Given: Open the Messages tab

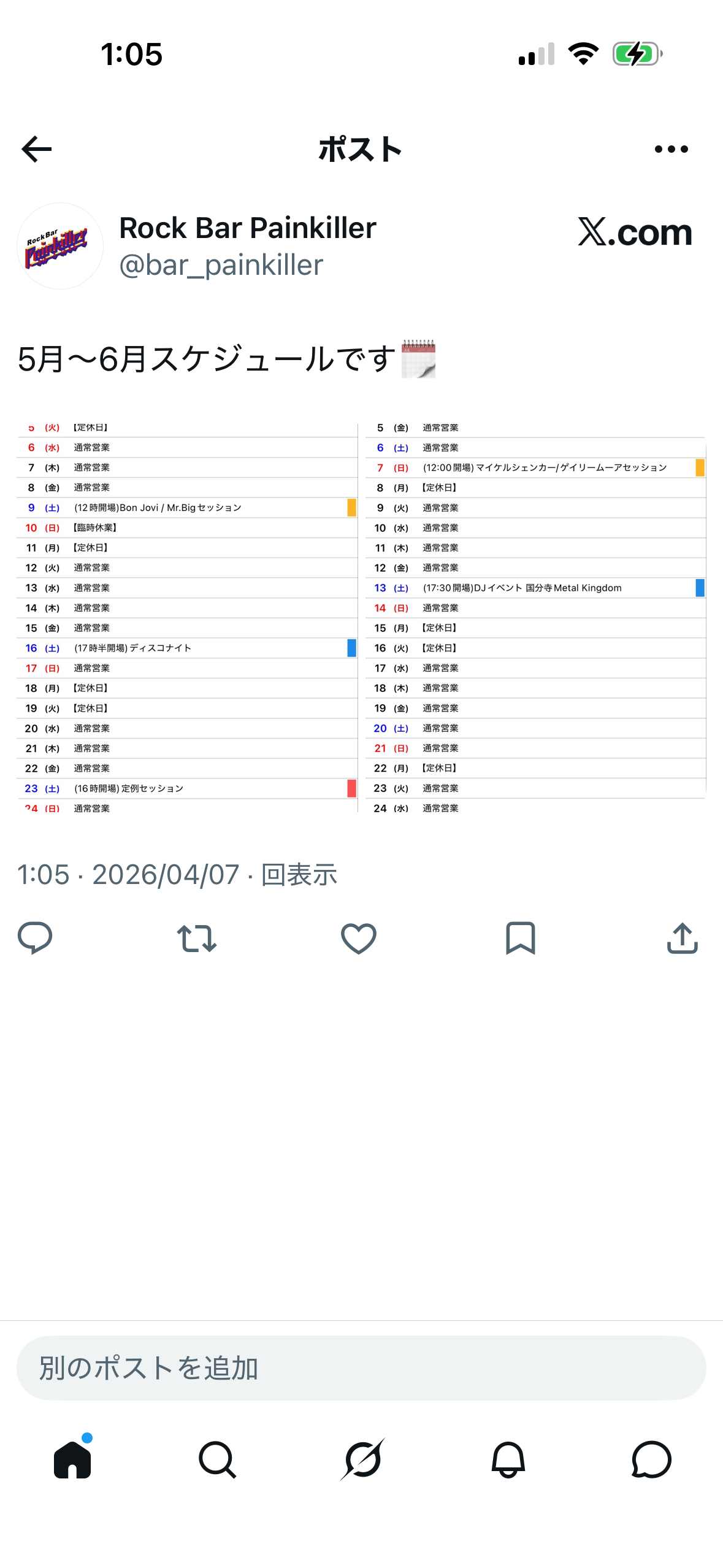Looking at the screenshot, I should pos(651,1459).
